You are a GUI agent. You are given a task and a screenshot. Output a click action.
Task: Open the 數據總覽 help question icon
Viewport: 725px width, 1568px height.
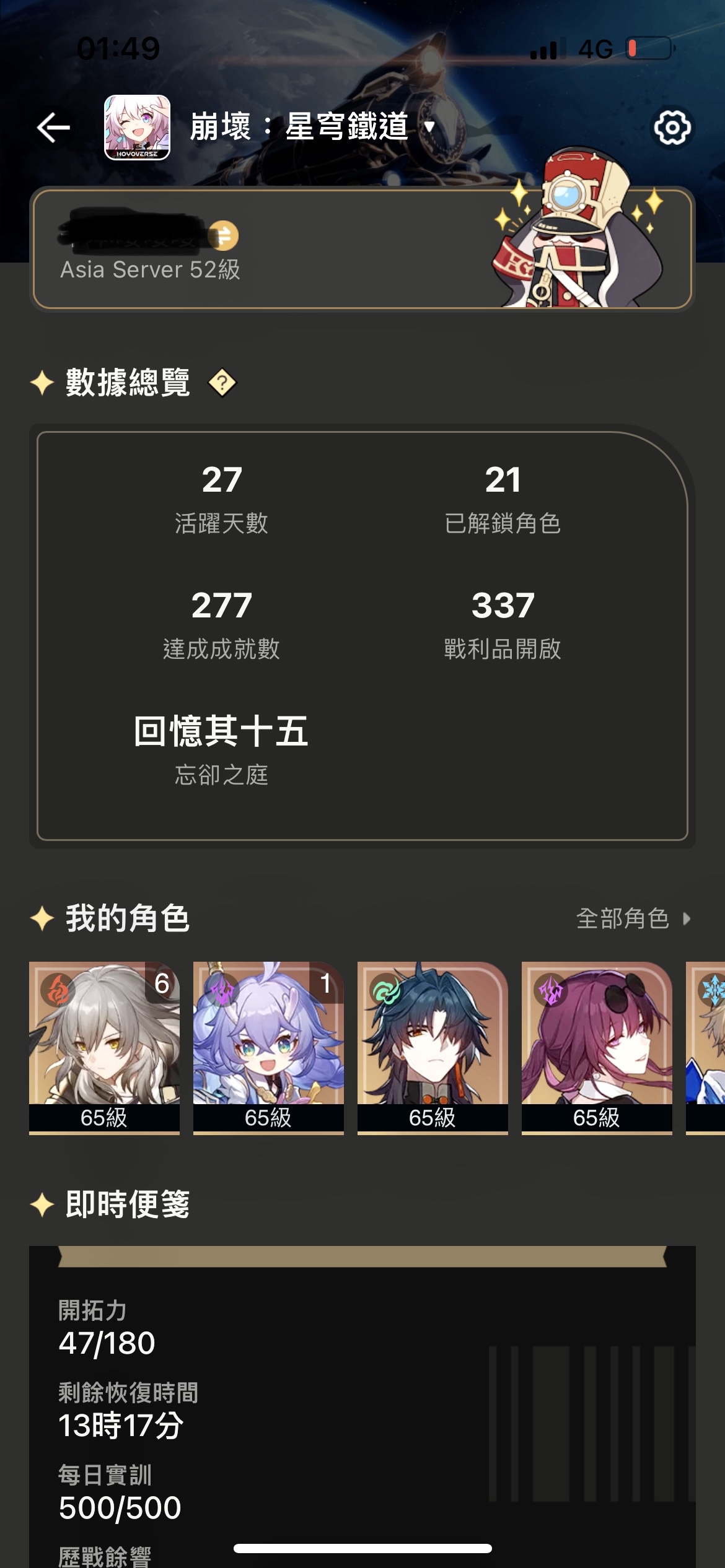pyautogui.click(x=222, y=383)
